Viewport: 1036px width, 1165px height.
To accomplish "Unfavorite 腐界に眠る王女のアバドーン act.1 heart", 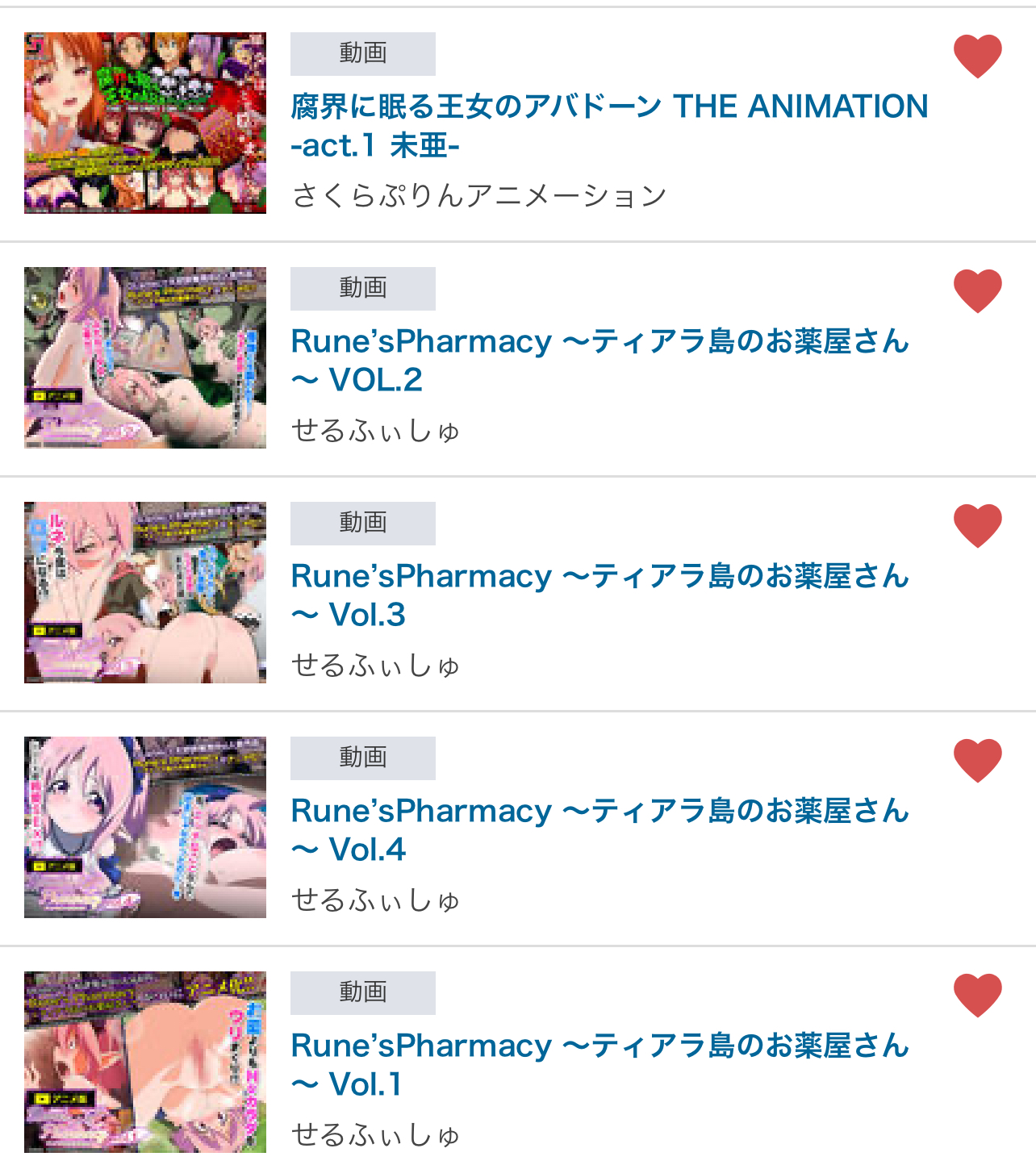I will pyautogui.click(x=977, y=56).
